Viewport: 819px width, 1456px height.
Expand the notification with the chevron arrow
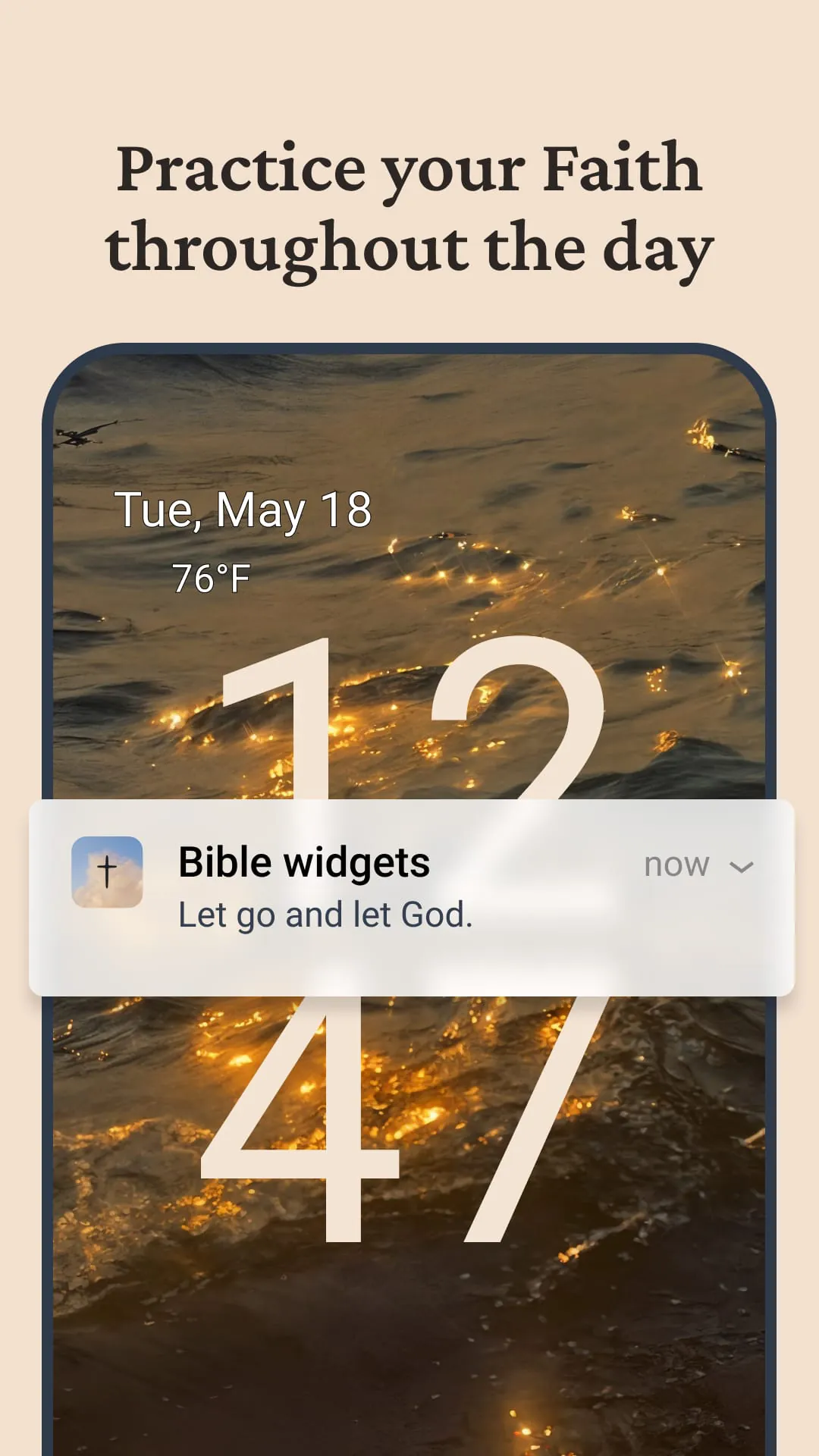741,866
